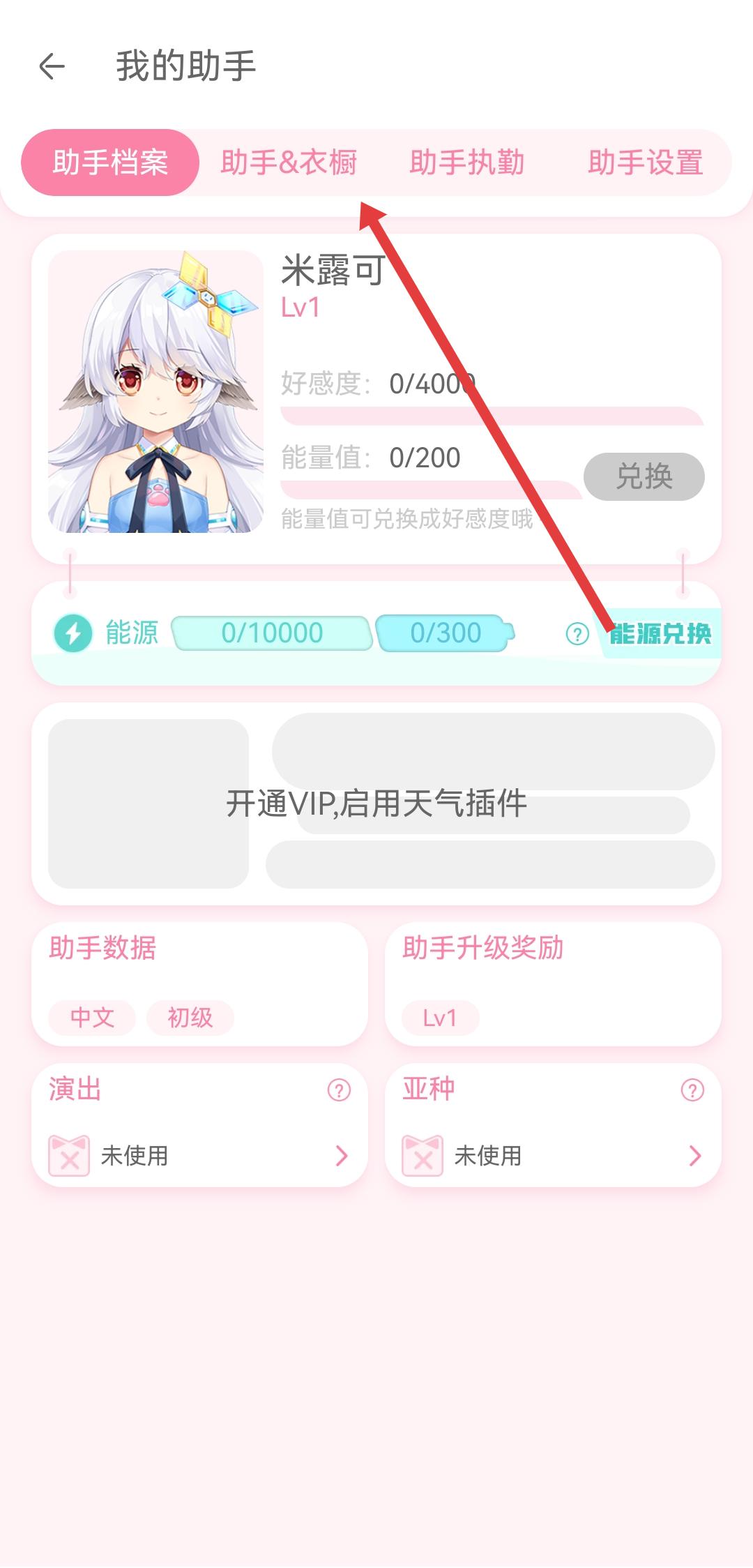Viewport: 753px width, 1568px height.
Task: Open the 助手数据 card
Action: pos(199,983)
